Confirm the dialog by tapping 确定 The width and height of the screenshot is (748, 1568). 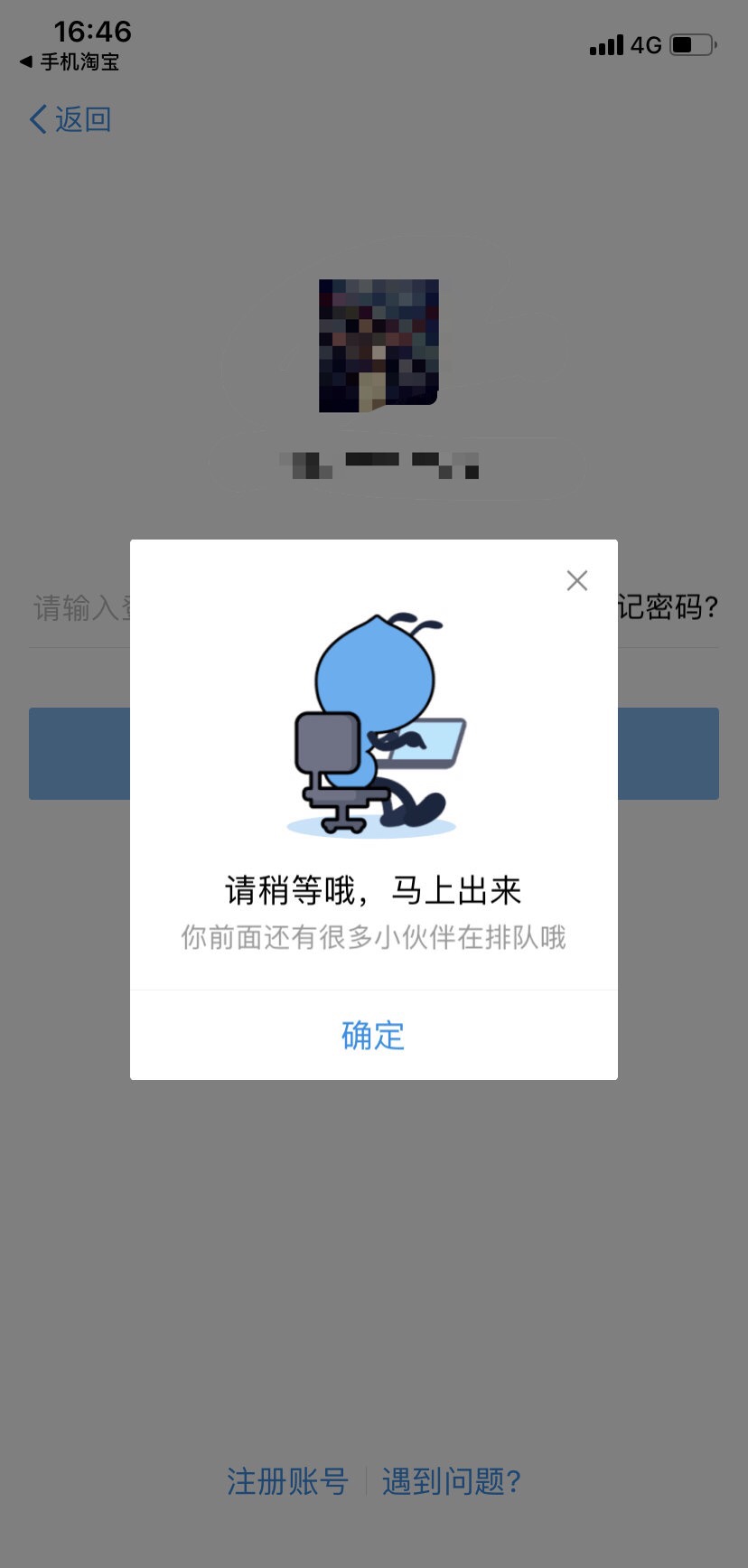coord(373,1036)
